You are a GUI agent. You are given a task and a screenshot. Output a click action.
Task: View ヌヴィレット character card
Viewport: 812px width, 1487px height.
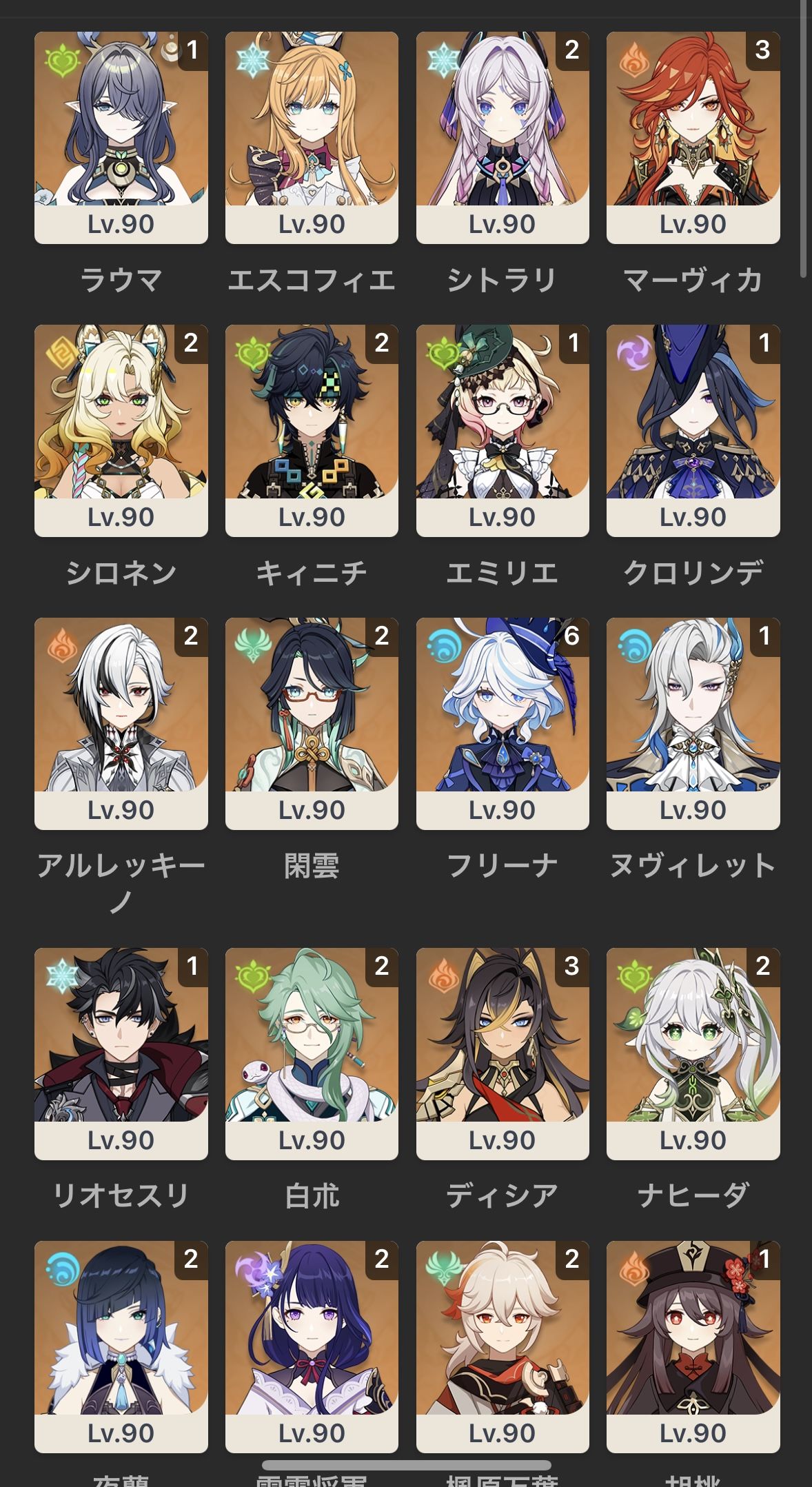(x=693, y=723)
